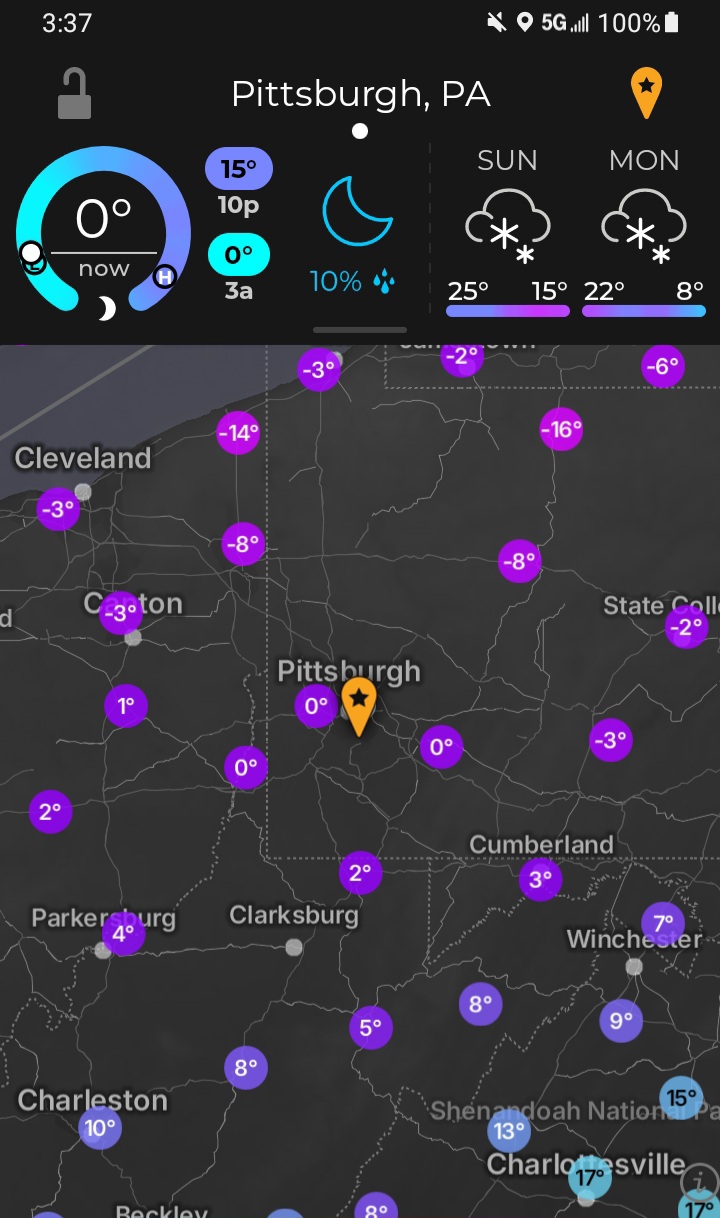The height and width of the screenshot is (1218, 720).
Task: Tap the -14° temperature marker
Action: 238,433
